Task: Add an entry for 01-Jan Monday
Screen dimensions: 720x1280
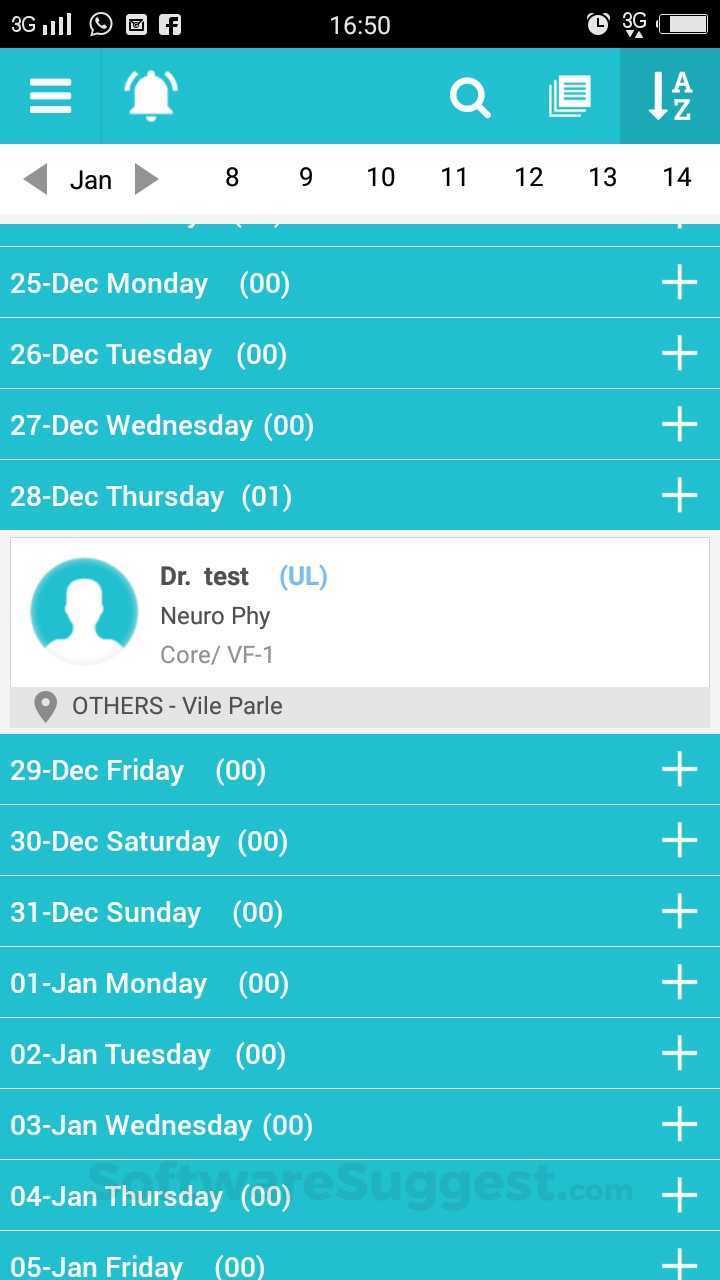Action: click(679, 983)
